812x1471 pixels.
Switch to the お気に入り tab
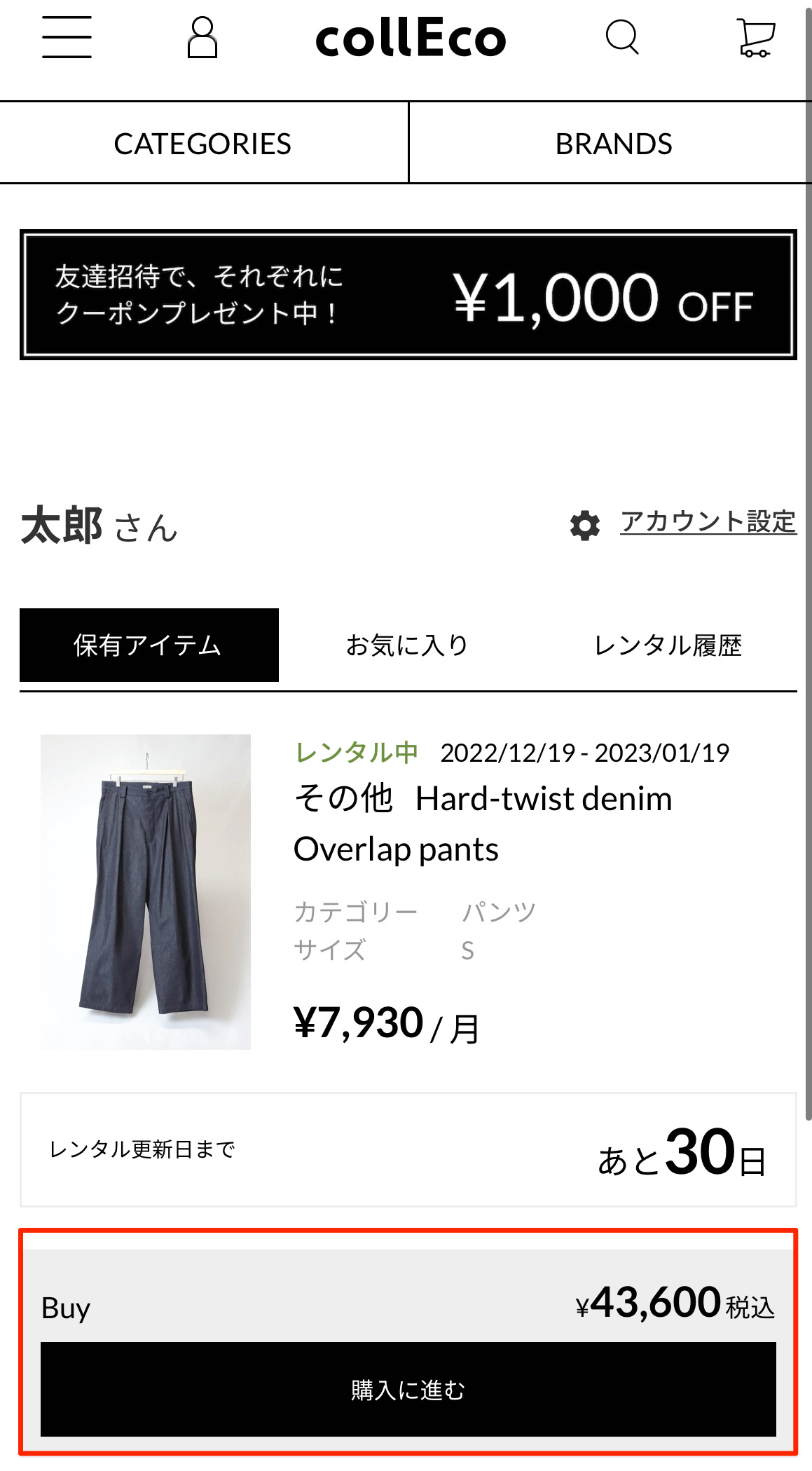[407, 643]
